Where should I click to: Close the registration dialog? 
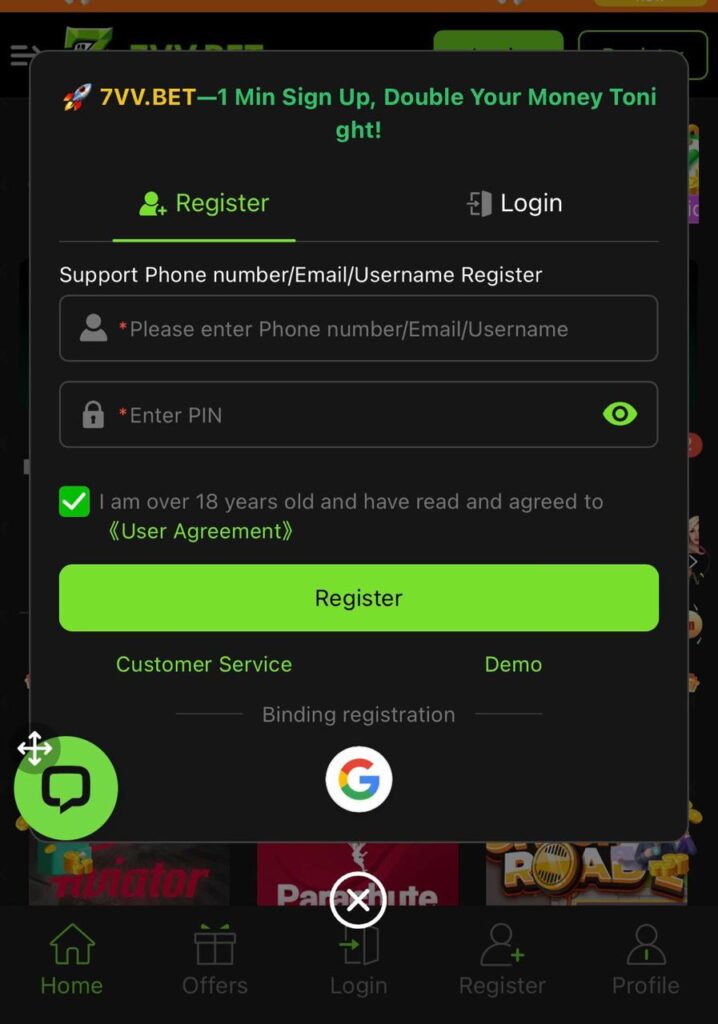click(x=358, y=899)
